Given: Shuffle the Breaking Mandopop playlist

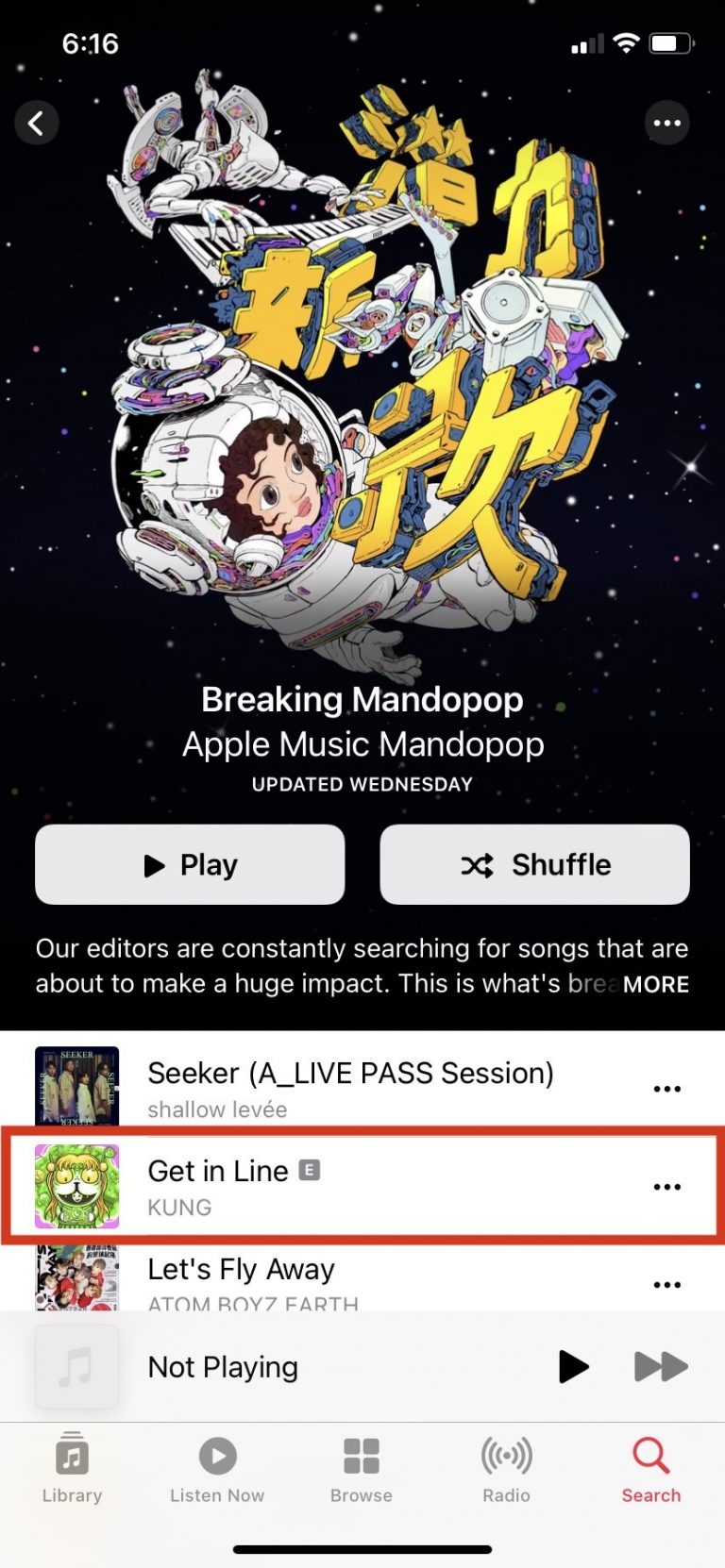Looking at the screenshot, I should pyautogui.click(x=534, y=864).
